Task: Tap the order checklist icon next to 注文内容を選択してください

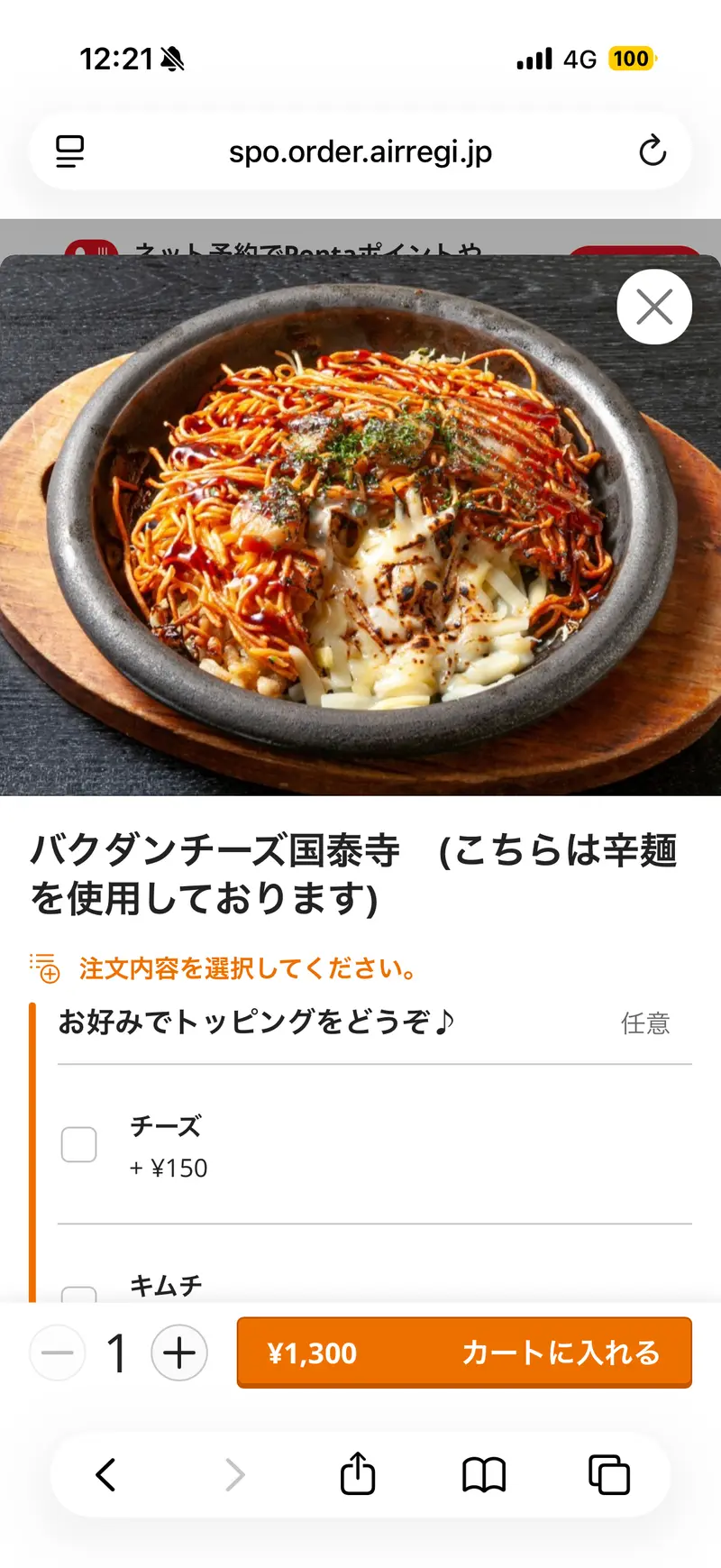Action: pyautogui.click(x=44, y=967)
